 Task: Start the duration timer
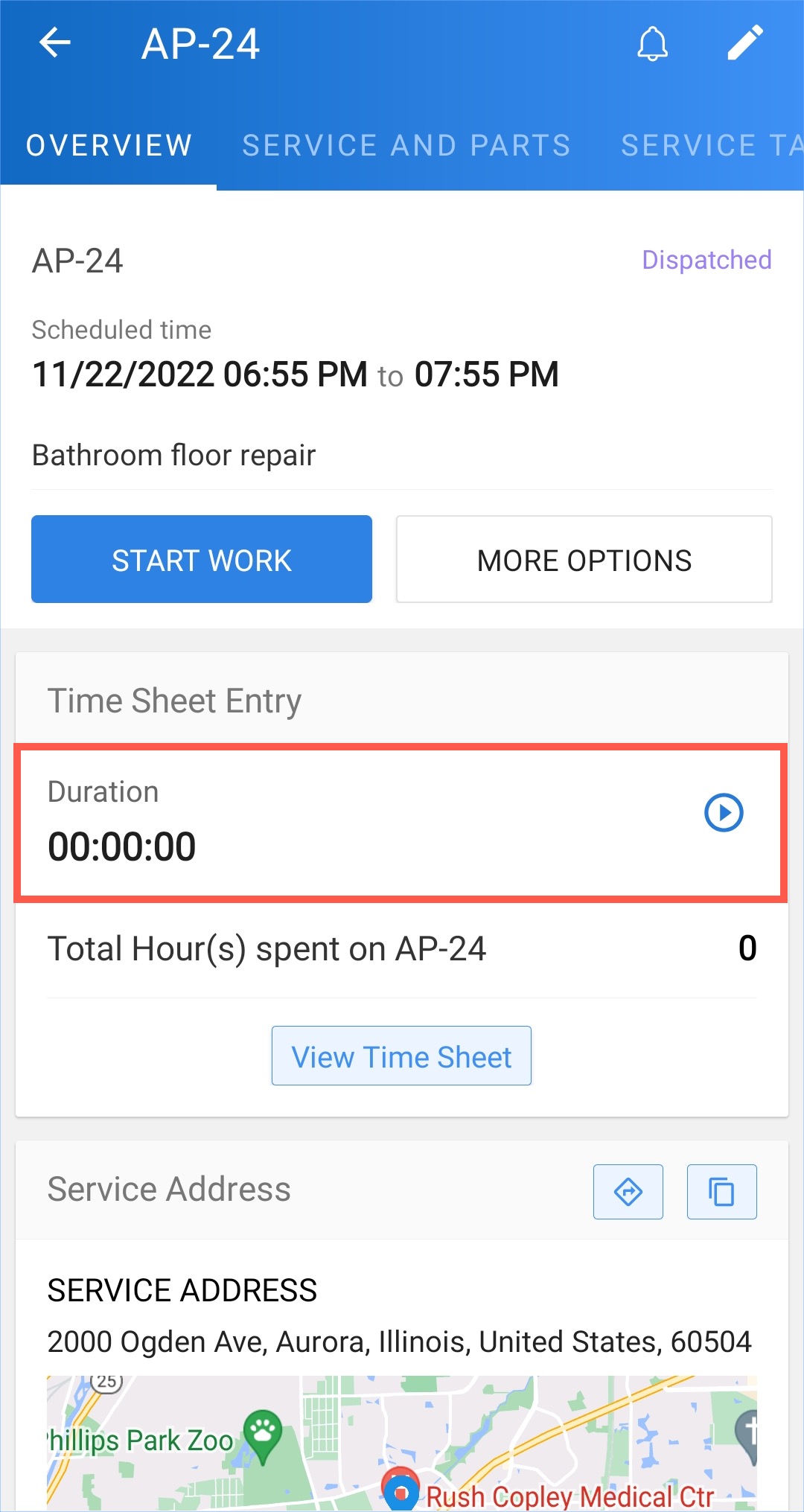tap(724, 812)
